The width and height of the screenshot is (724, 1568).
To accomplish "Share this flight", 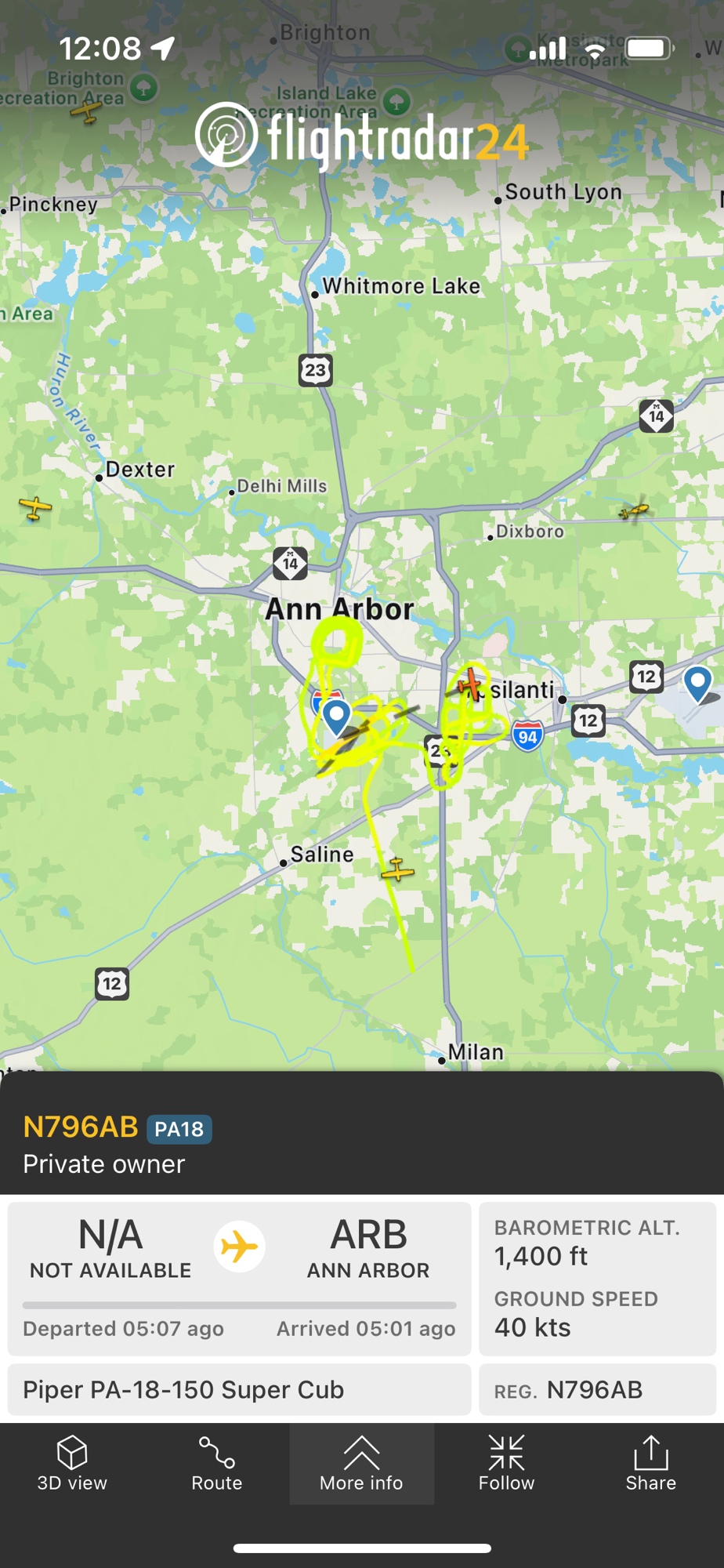I will point(650,1464).
